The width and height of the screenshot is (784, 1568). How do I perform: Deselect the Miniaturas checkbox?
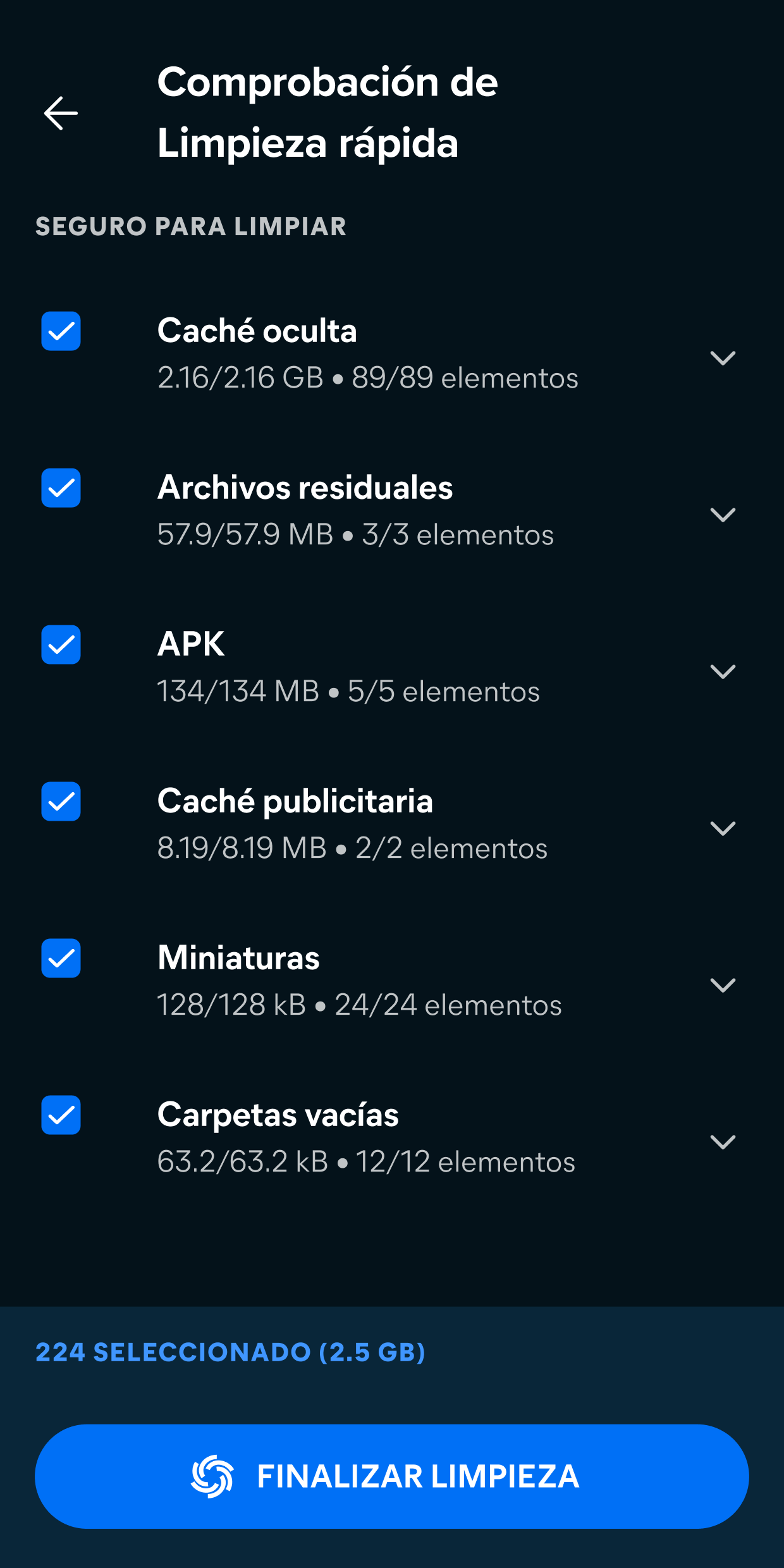61,958
